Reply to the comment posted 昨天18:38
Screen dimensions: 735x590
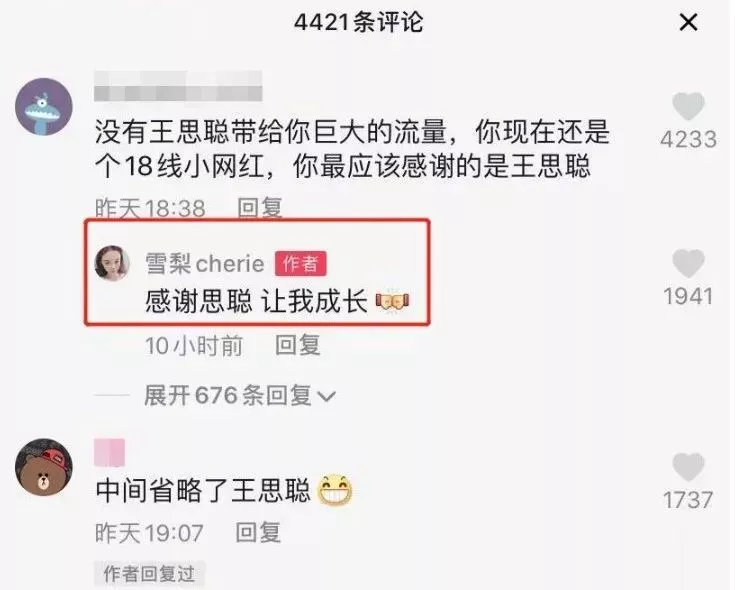259,208
